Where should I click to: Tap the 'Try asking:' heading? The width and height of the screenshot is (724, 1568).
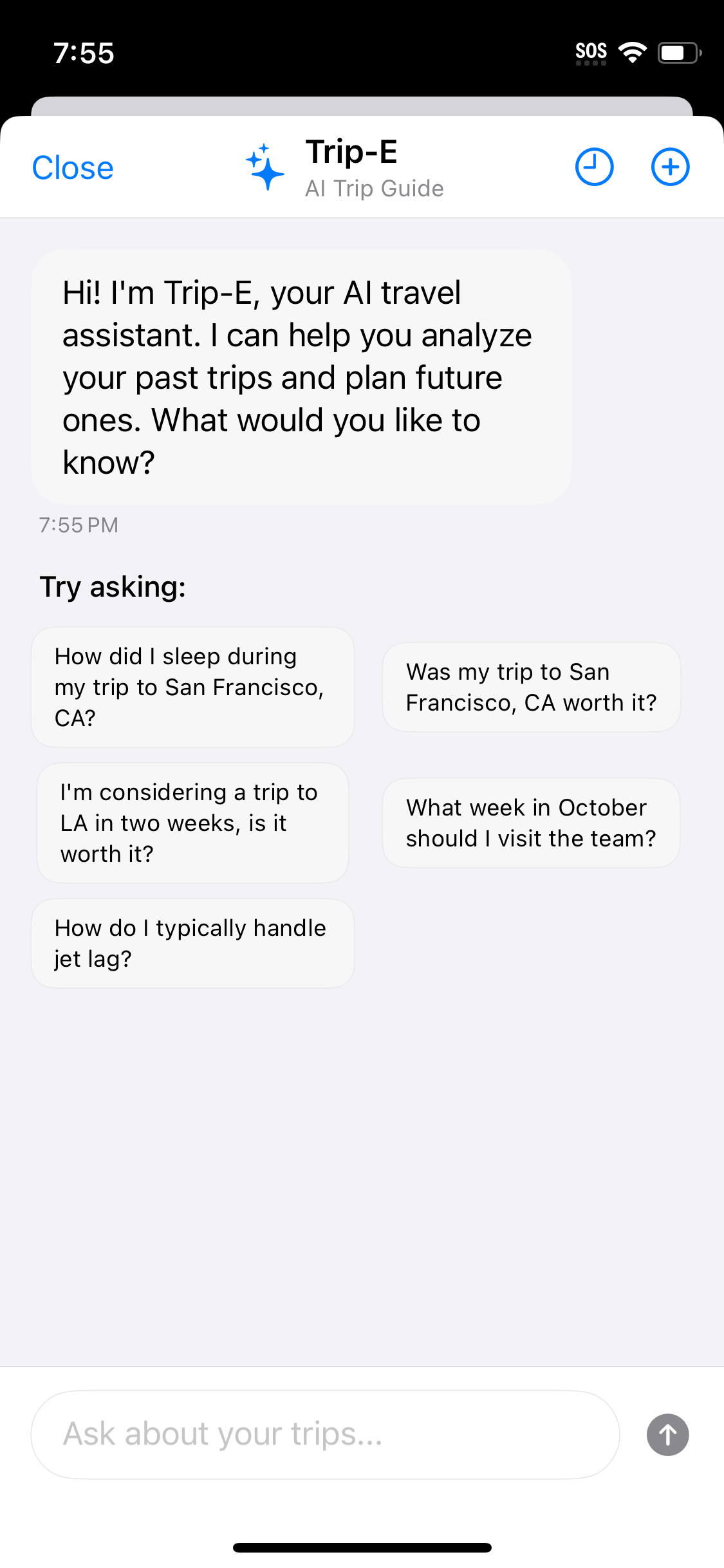tap(113, 586)
